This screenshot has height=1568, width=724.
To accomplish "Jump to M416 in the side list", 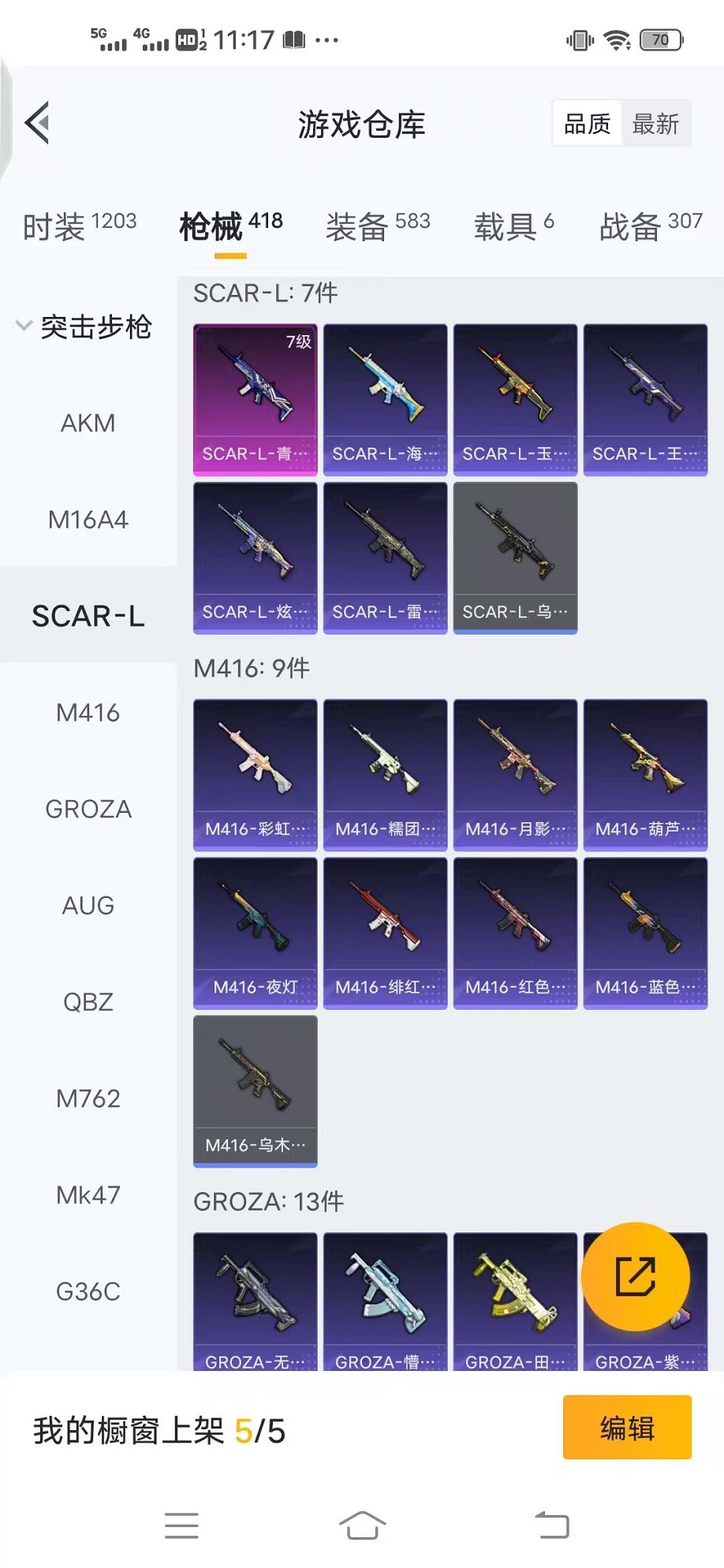I will tap(88, 713).
